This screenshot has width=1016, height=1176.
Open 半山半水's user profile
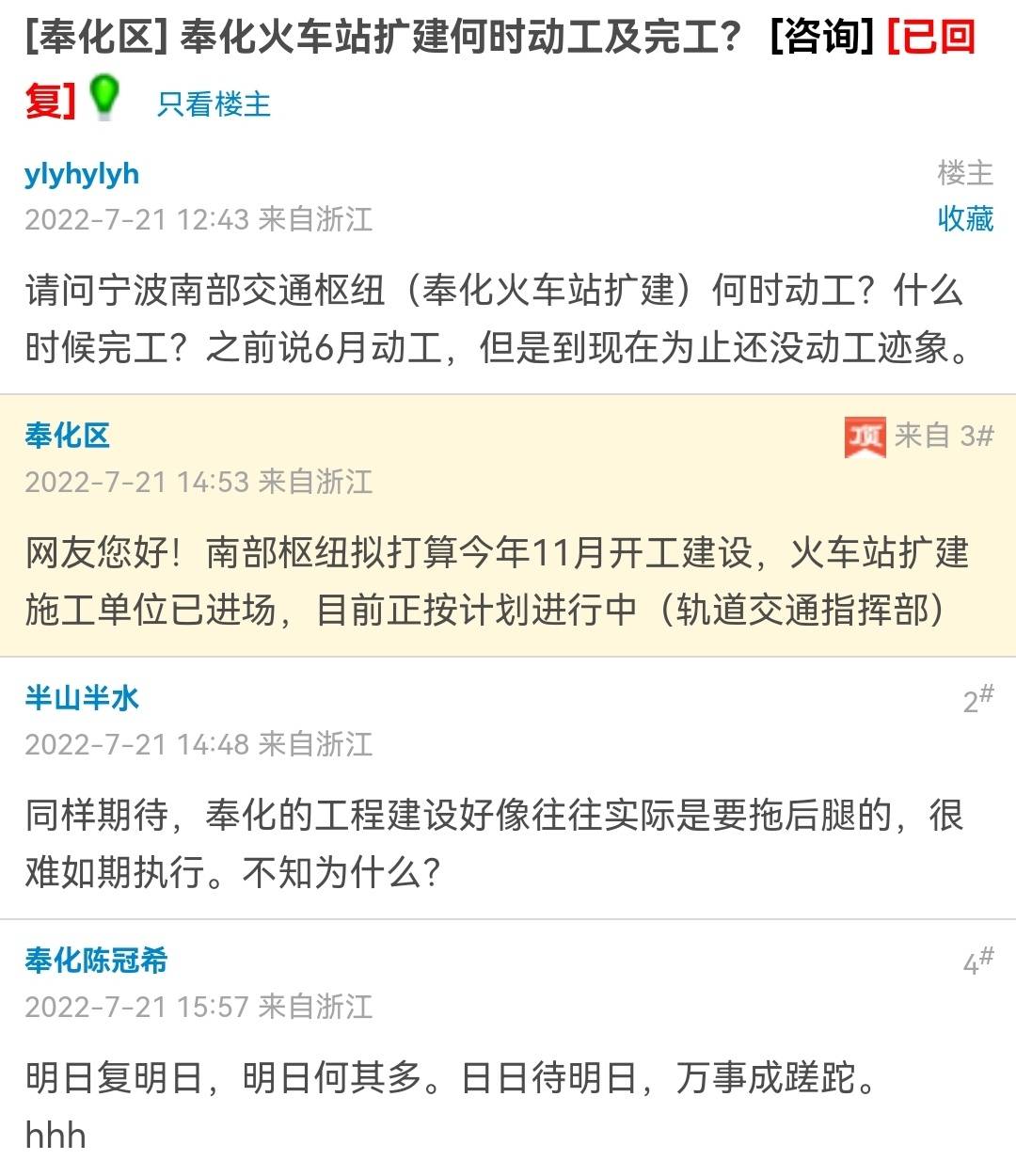[82, 698]
